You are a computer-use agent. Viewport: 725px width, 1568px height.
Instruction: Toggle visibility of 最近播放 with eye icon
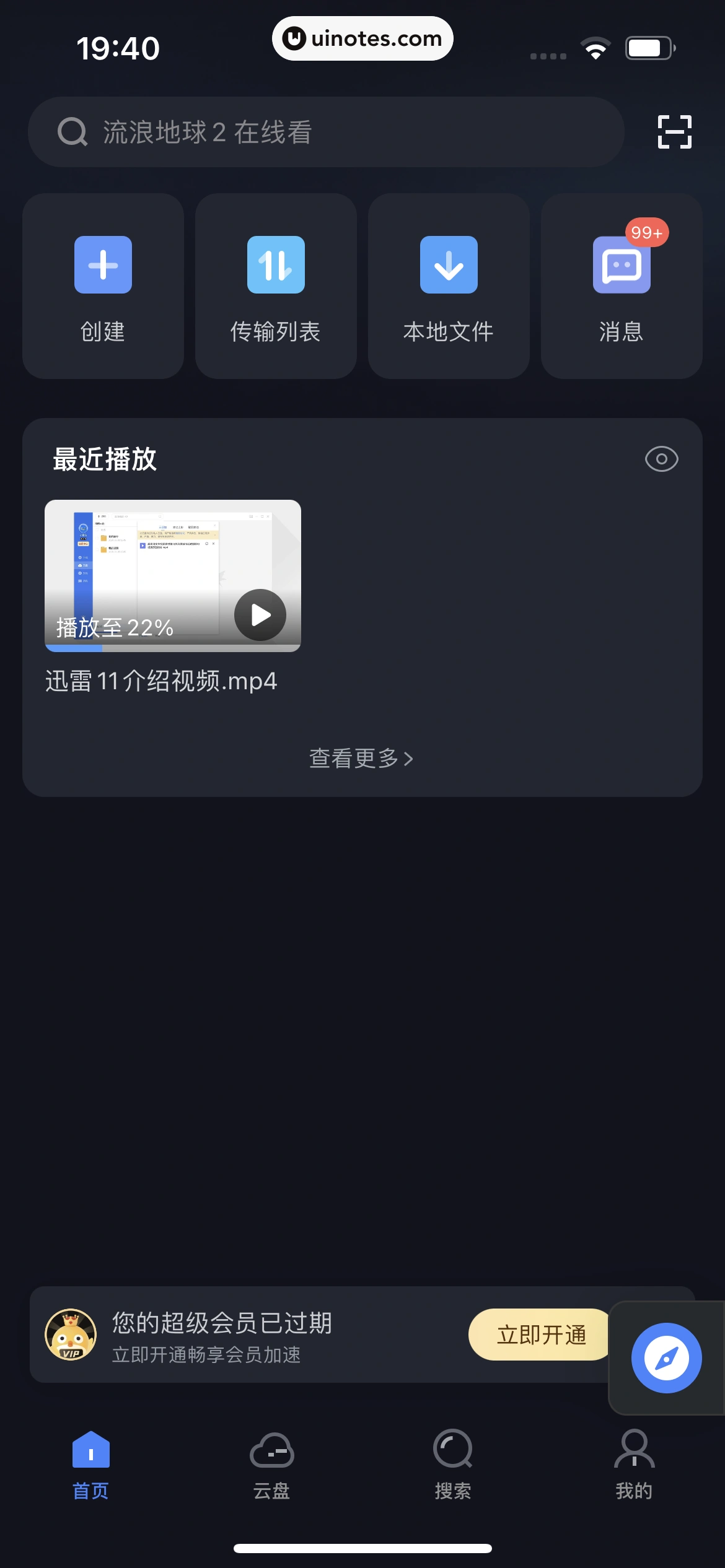pyautogui.click(x=661, y=459)
